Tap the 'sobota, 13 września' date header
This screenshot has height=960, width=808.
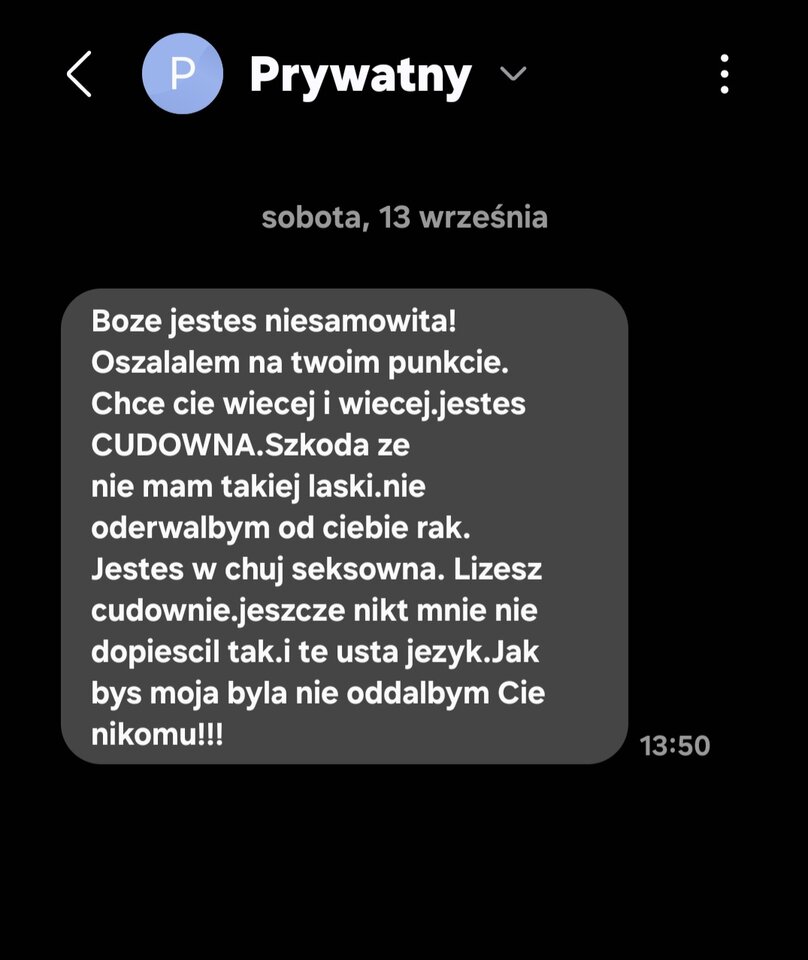tap(404, 218)
